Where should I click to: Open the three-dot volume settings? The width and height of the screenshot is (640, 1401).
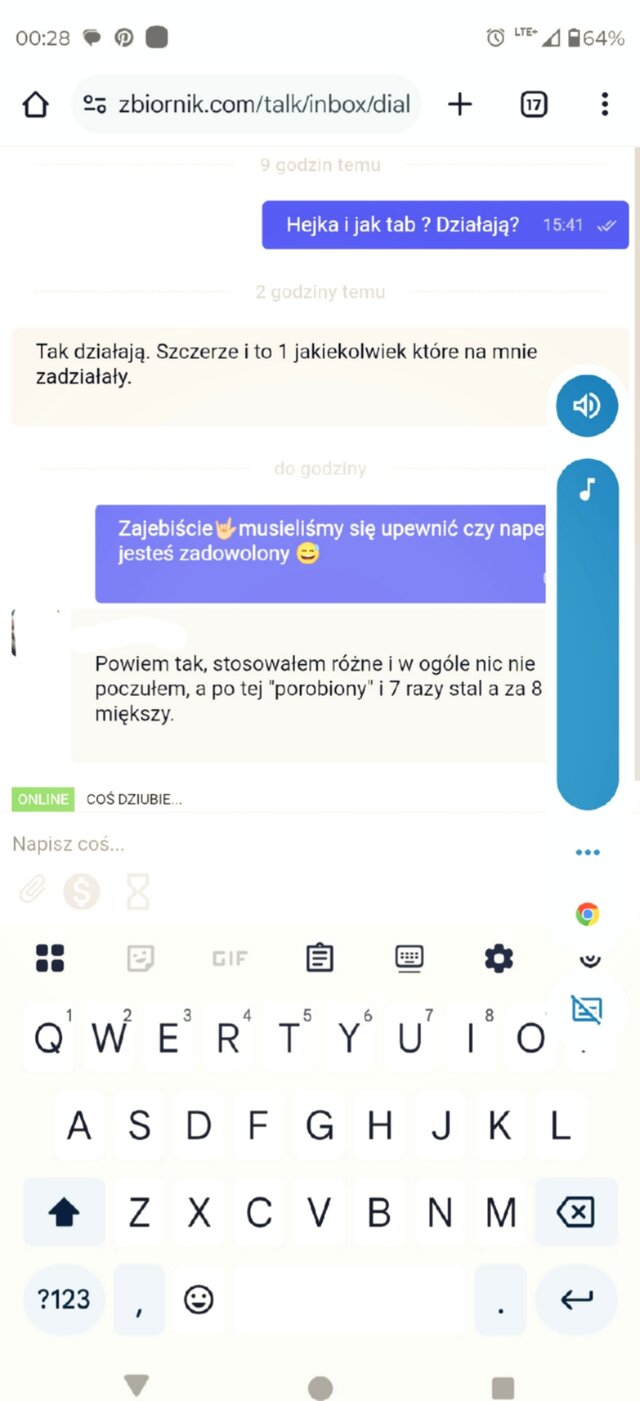pos(587,853)
